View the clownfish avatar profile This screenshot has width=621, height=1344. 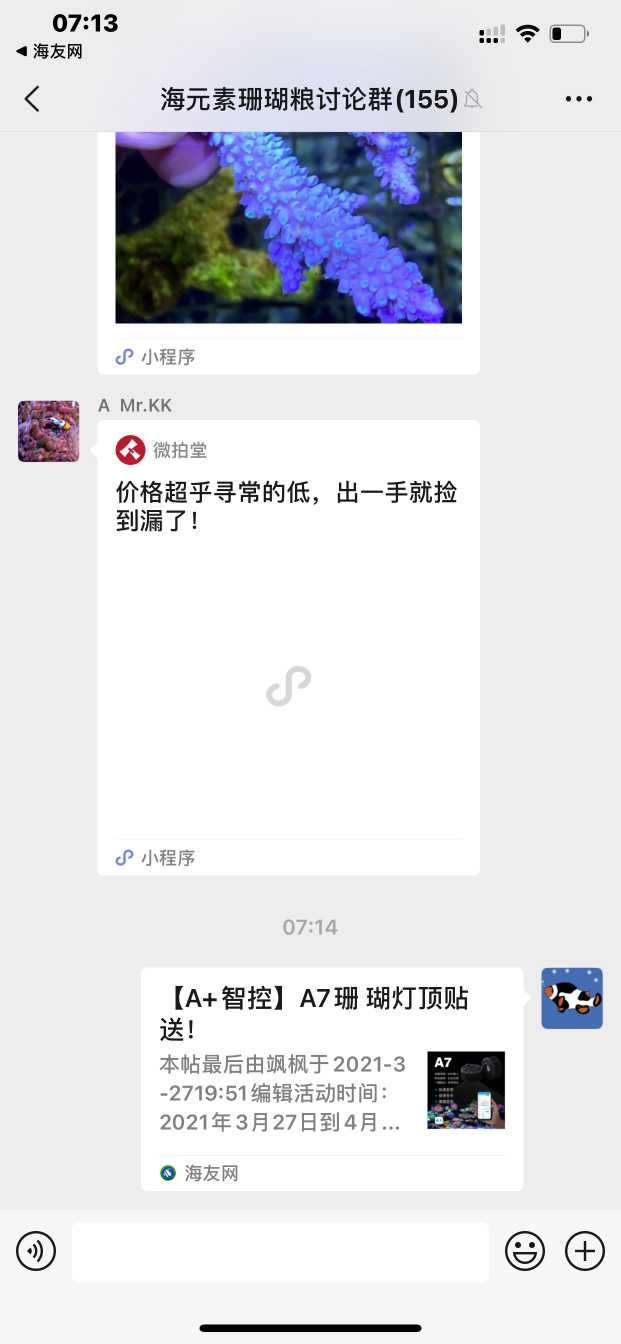coord(572,998)
